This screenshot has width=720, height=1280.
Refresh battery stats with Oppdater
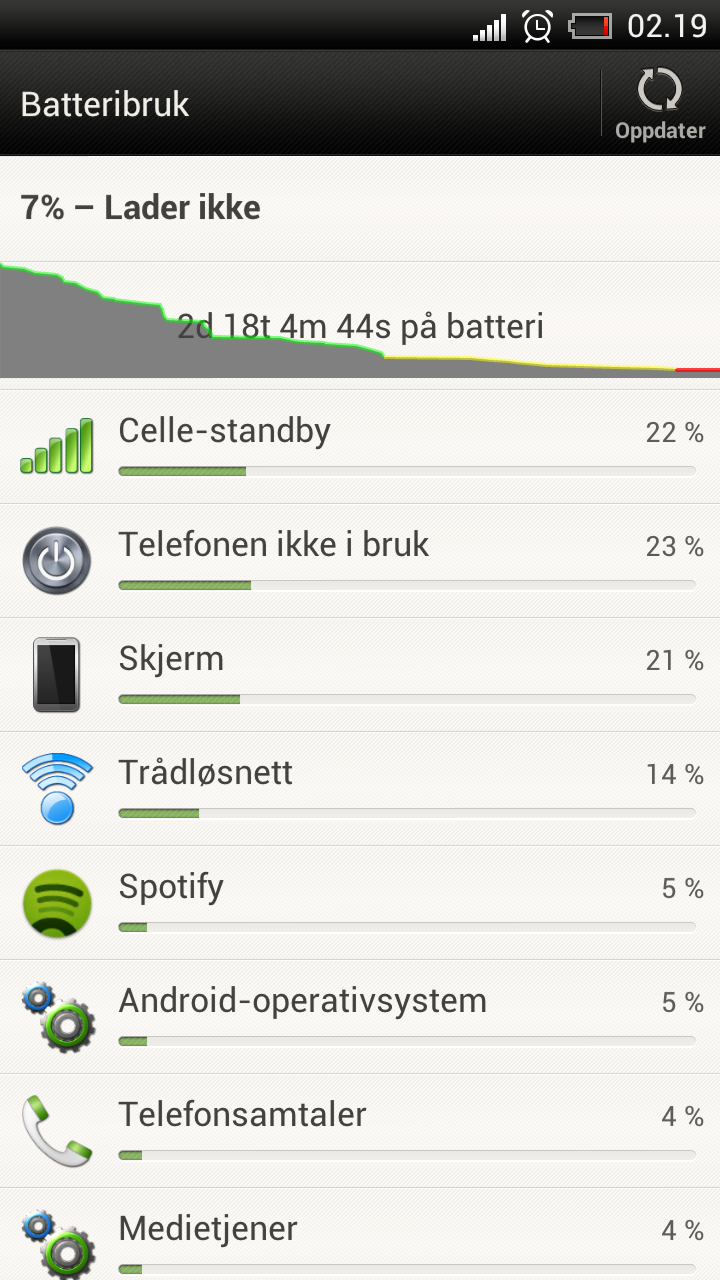tap(660, 104)
